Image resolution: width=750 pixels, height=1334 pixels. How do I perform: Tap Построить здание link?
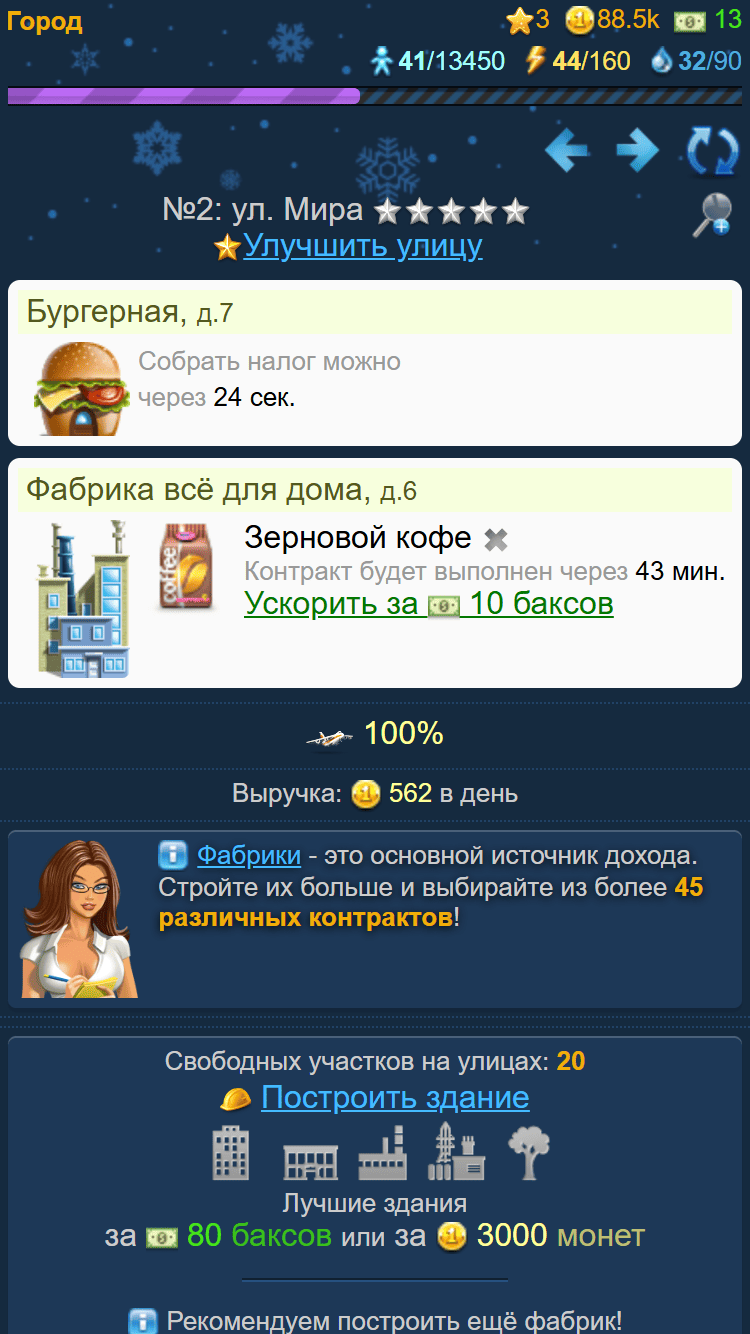394,1098
